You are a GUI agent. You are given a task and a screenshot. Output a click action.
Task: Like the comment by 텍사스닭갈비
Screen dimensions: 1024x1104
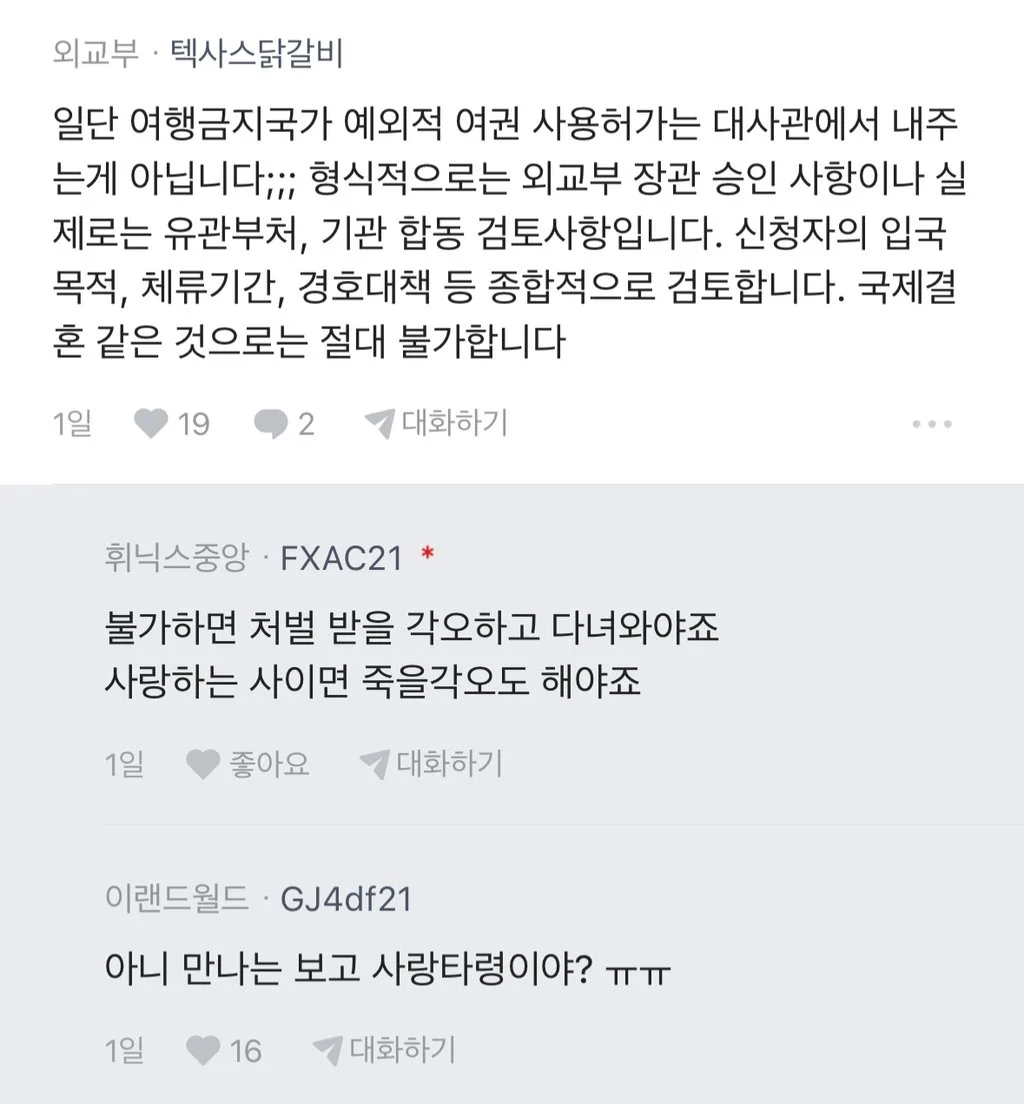point(152,424)
